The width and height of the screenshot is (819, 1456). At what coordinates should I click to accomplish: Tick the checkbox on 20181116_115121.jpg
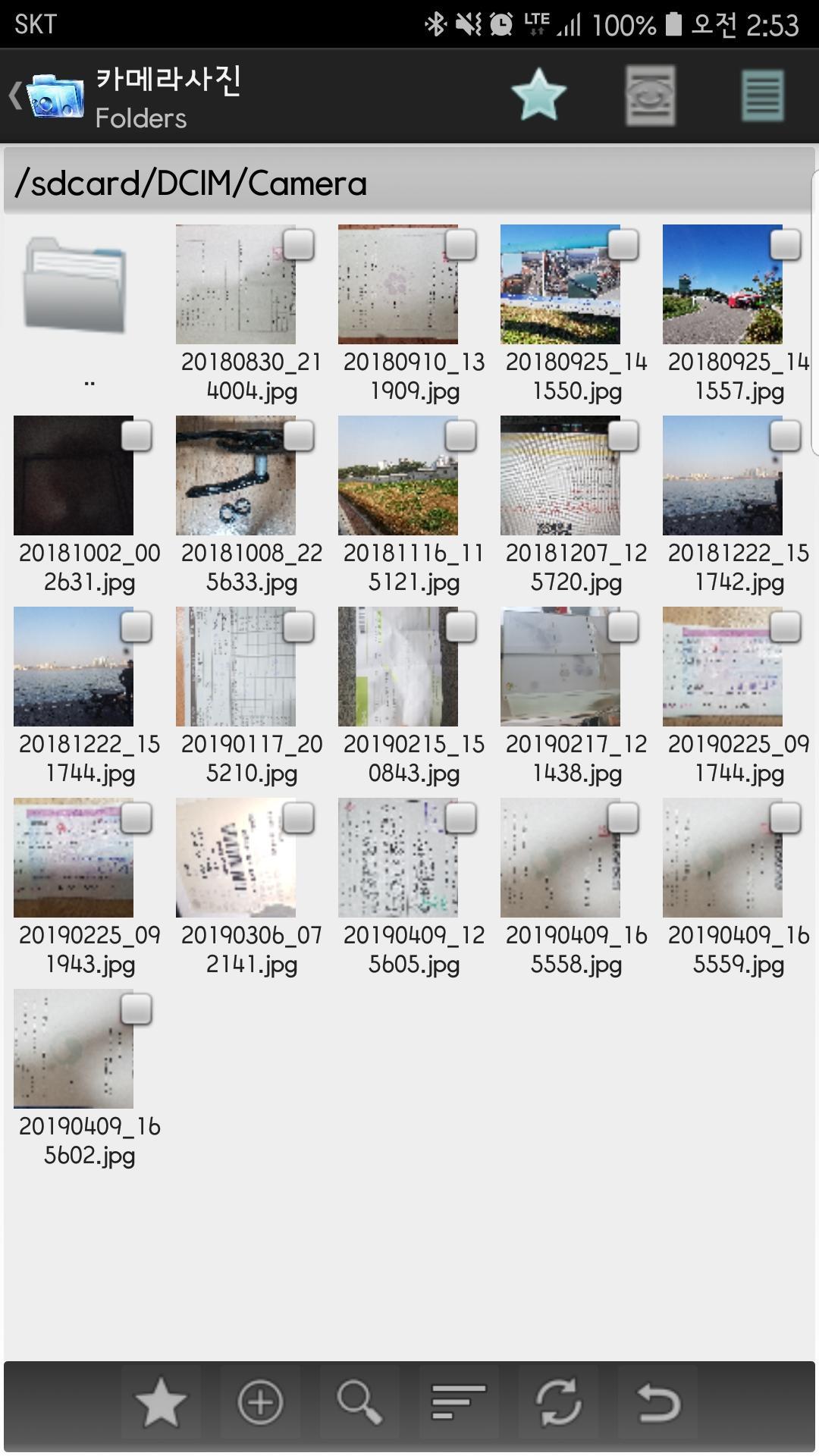point(460,436)
